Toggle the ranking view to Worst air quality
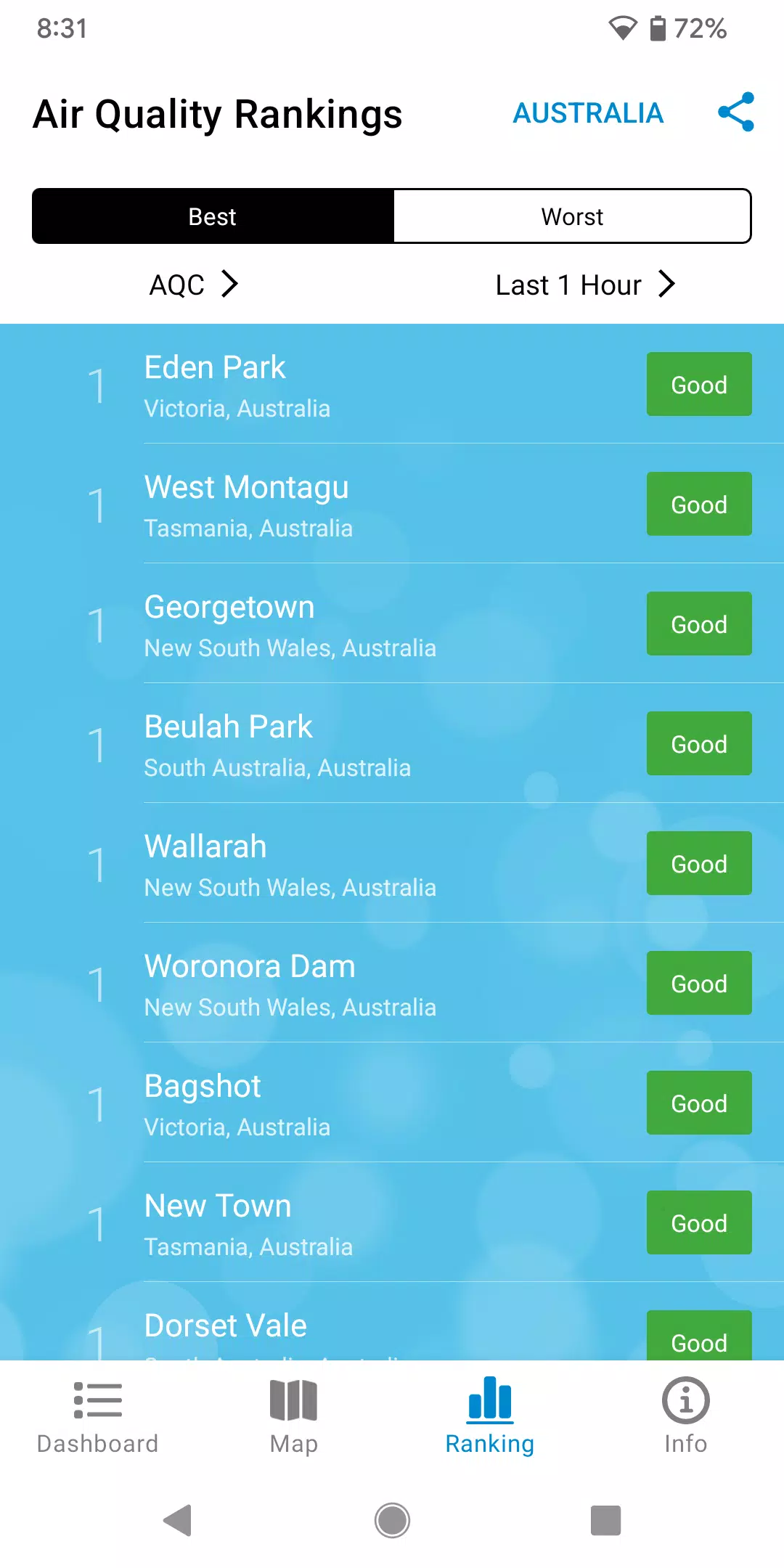Viewport: 784px width, 1568px height. click(x=572, y=216)
